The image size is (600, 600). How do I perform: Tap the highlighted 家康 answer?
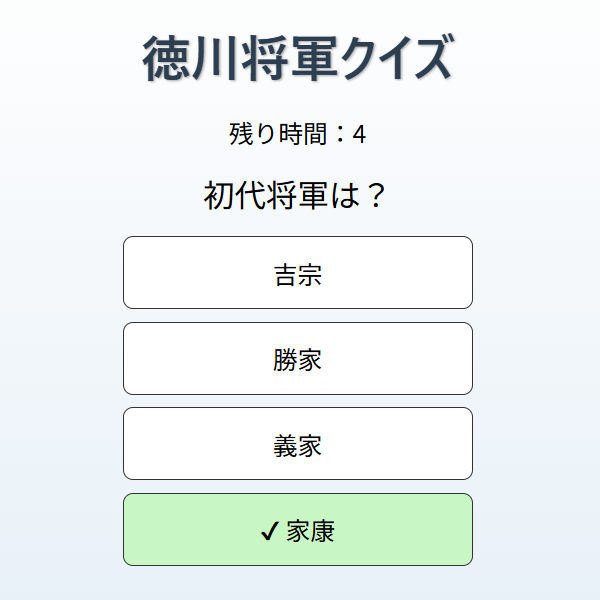[297, 530]
